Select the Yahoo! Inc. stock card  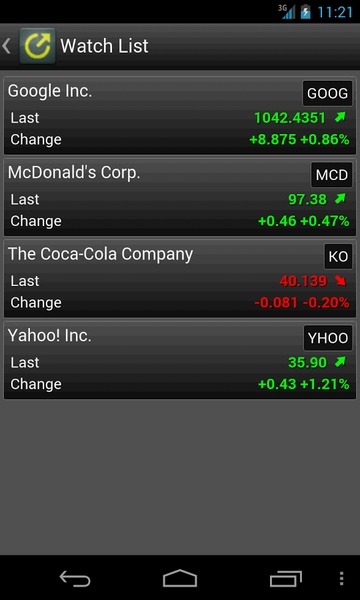[180, 360]
